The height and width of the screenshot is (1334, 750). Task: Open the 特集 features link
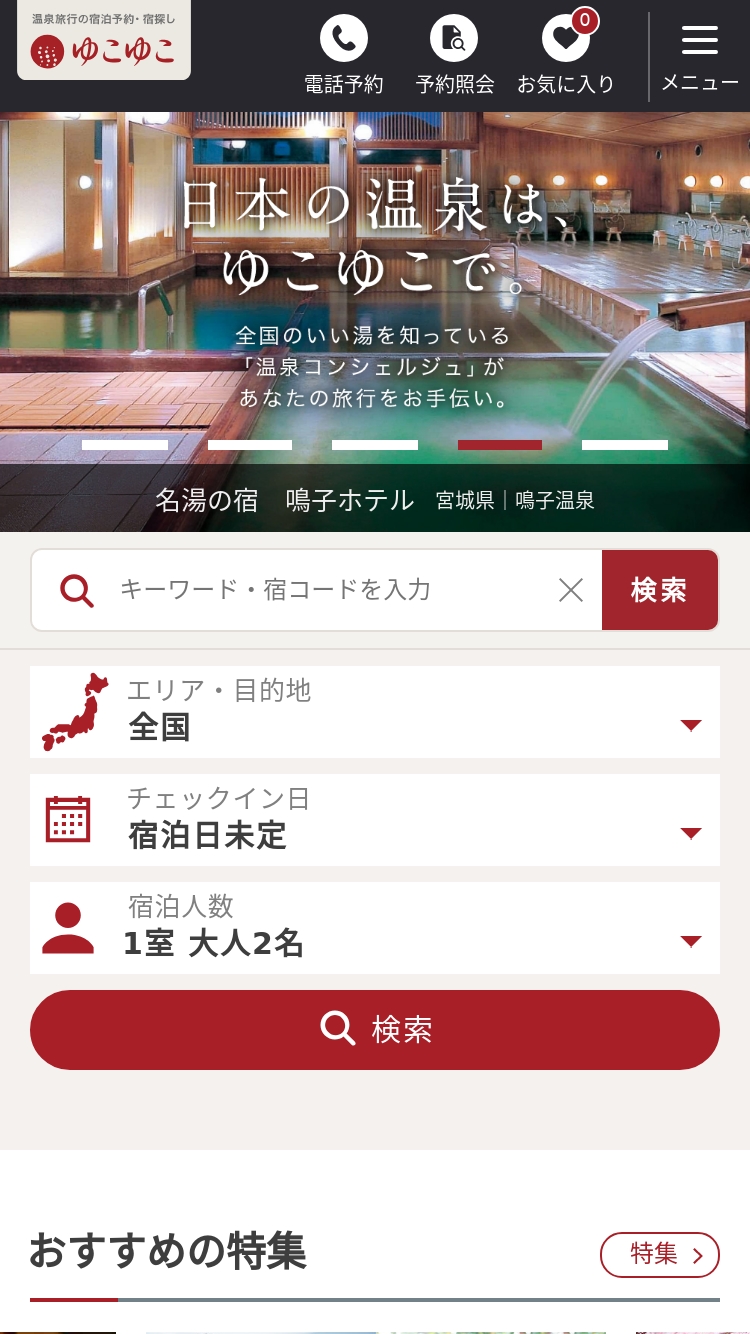(659, 1254)
